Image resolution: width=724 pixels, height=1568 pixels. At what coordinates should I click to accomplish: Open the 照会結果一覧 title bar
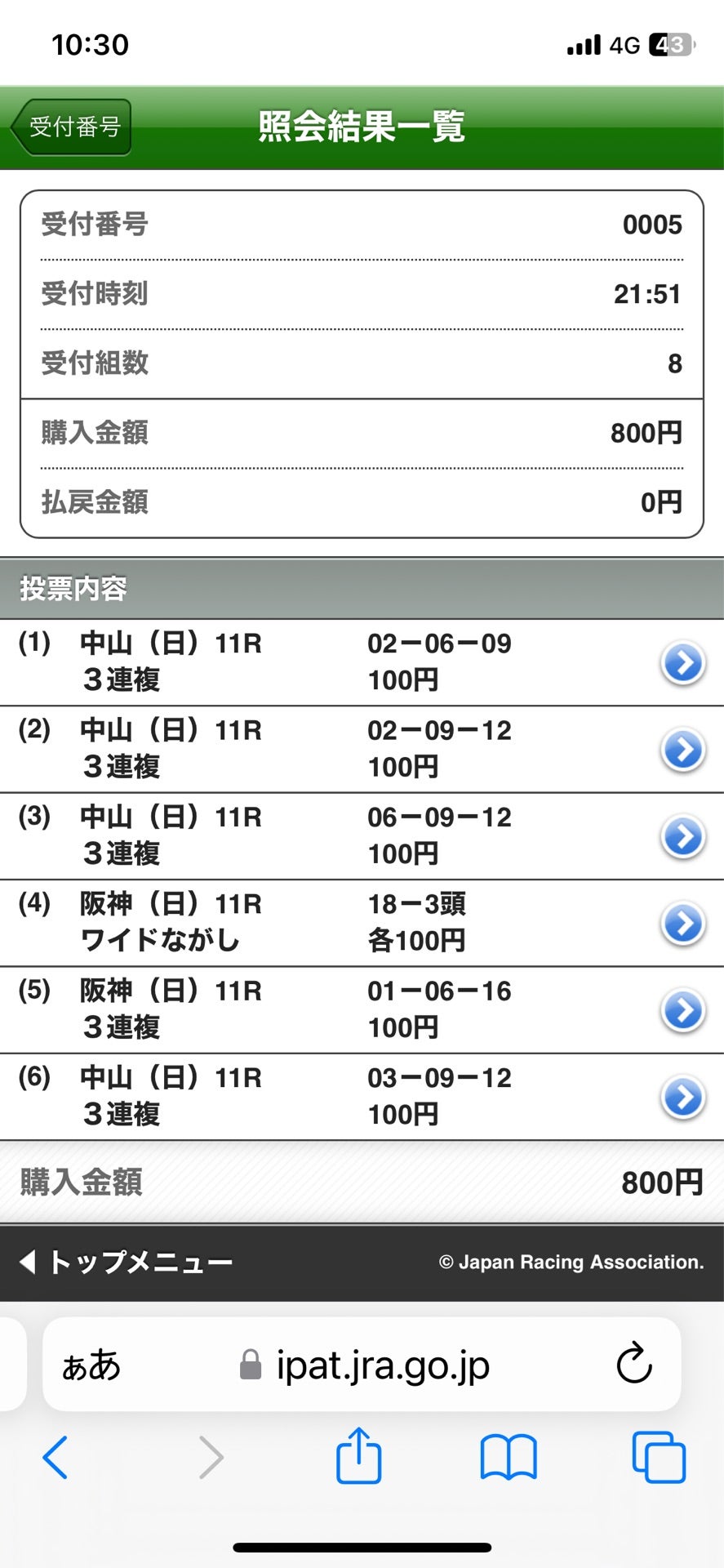(x=362, y=127)
